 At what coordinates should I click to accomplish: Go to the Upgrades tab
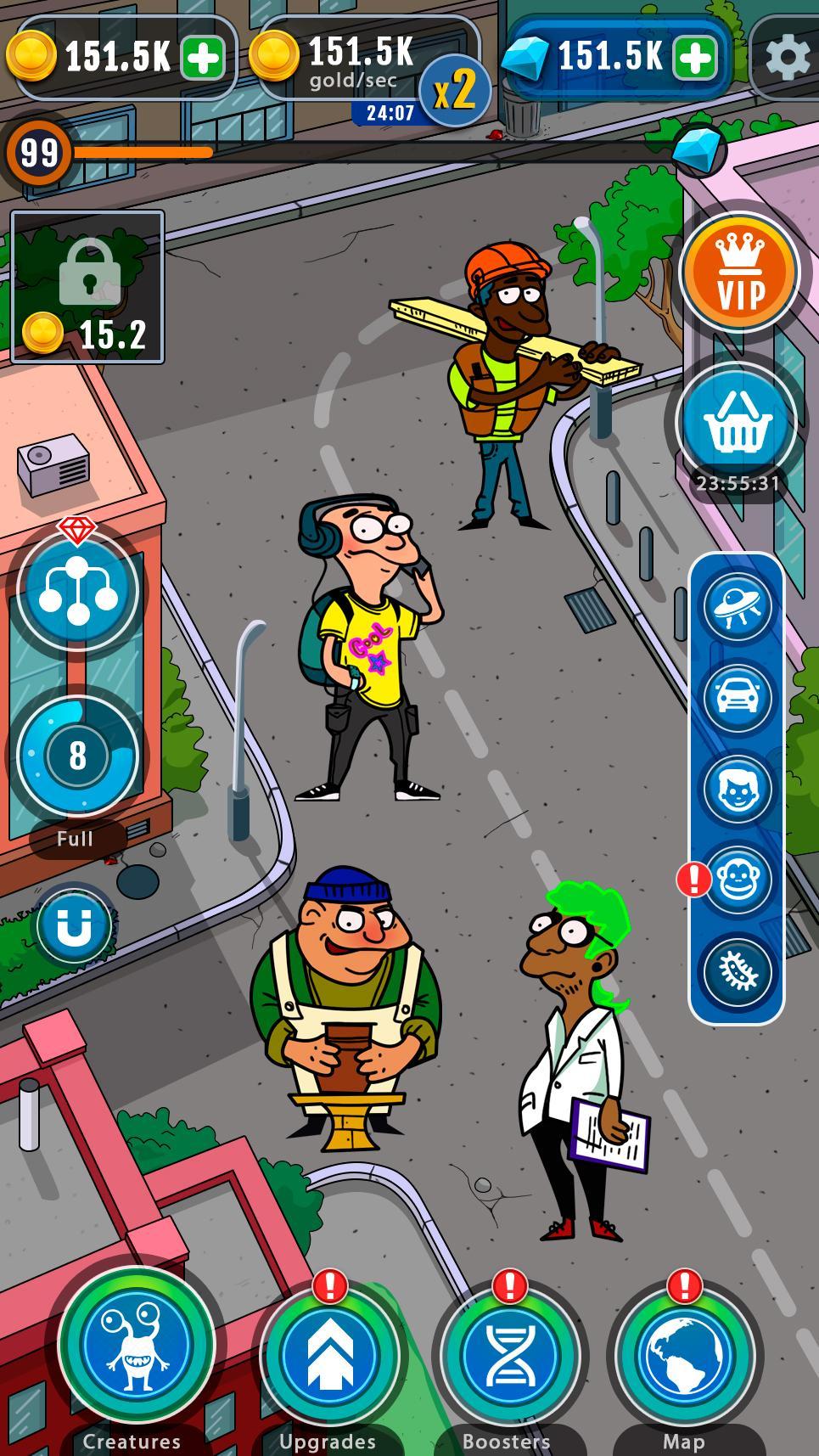pos(329,1354)
